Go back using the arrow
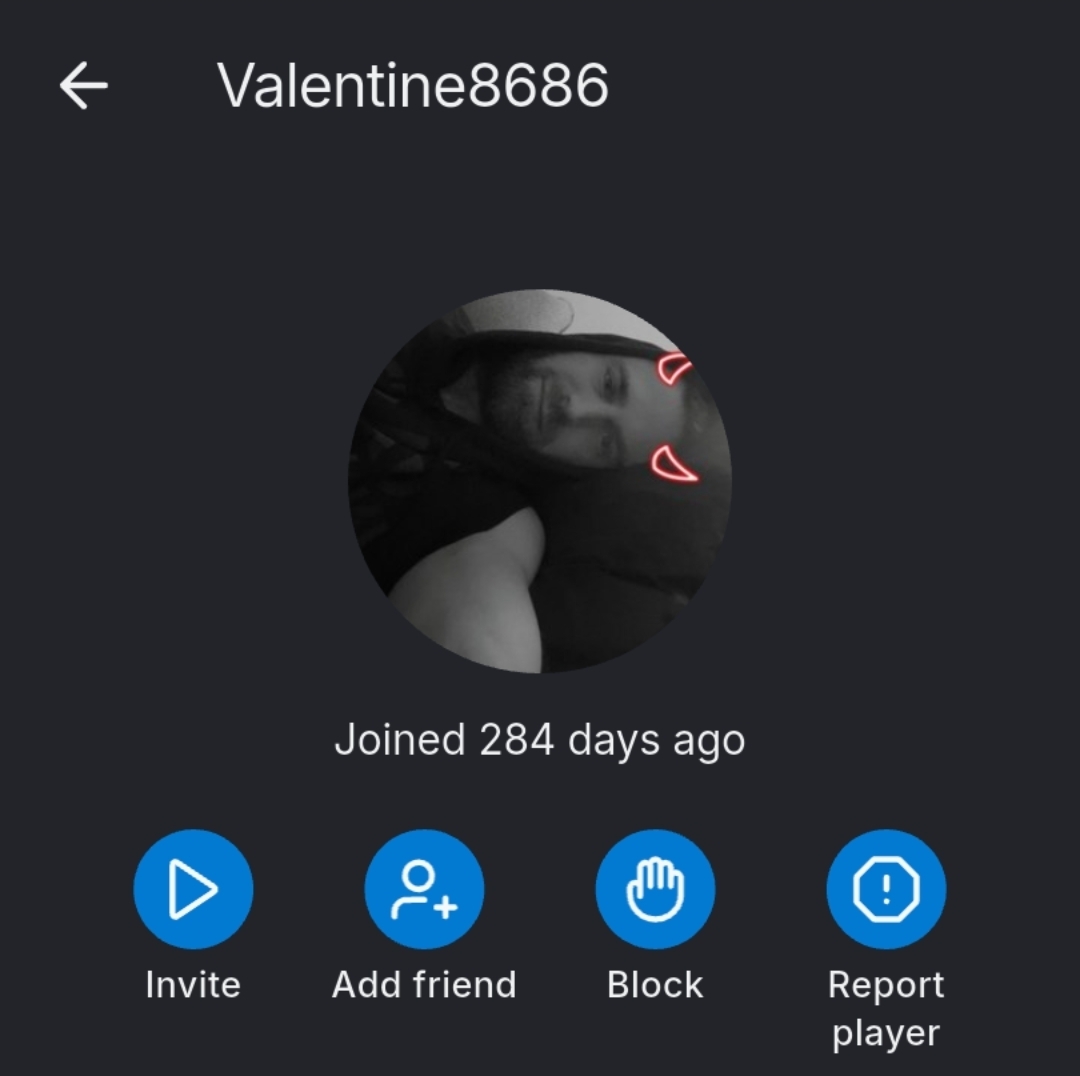Screen dimensions: 1080x1076 click(84, 86)
